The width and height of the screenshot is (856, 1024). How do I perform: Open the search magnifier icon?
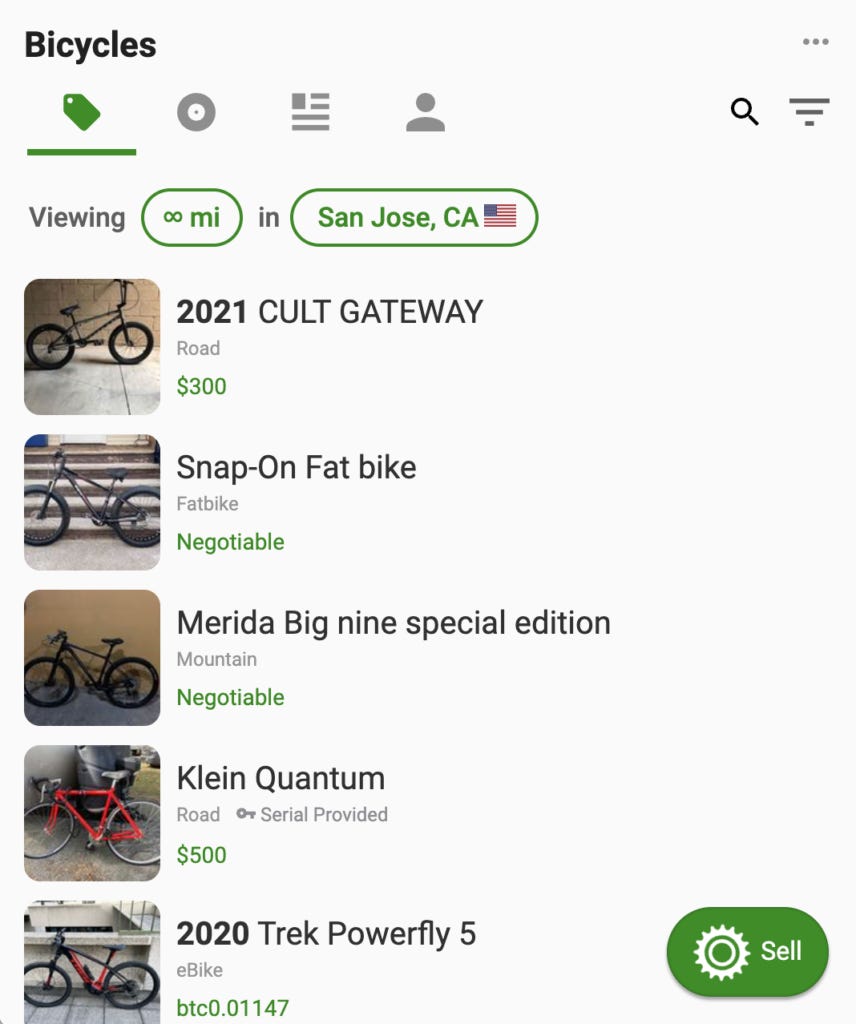744,111
